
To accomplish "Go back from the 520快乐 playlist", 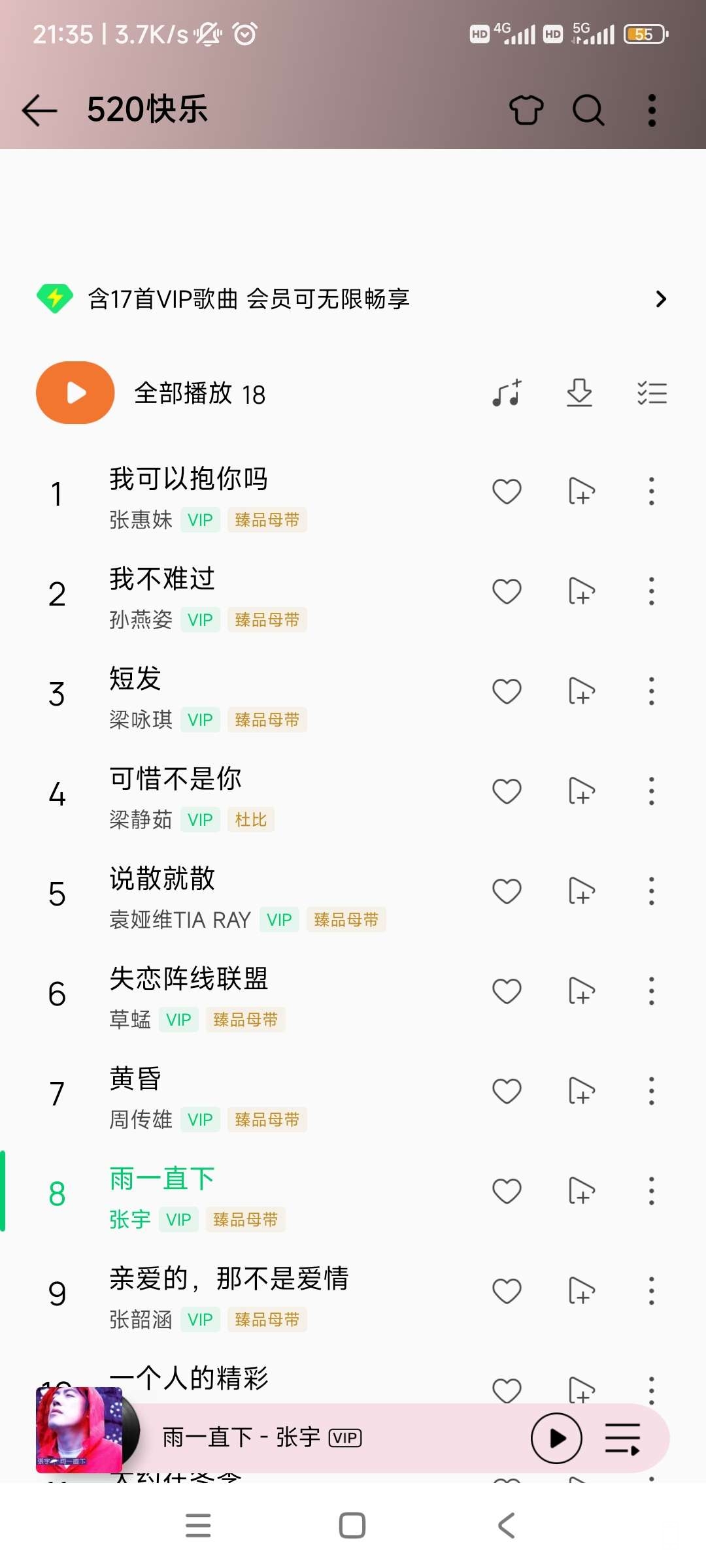I will click(x=39, y=110).
